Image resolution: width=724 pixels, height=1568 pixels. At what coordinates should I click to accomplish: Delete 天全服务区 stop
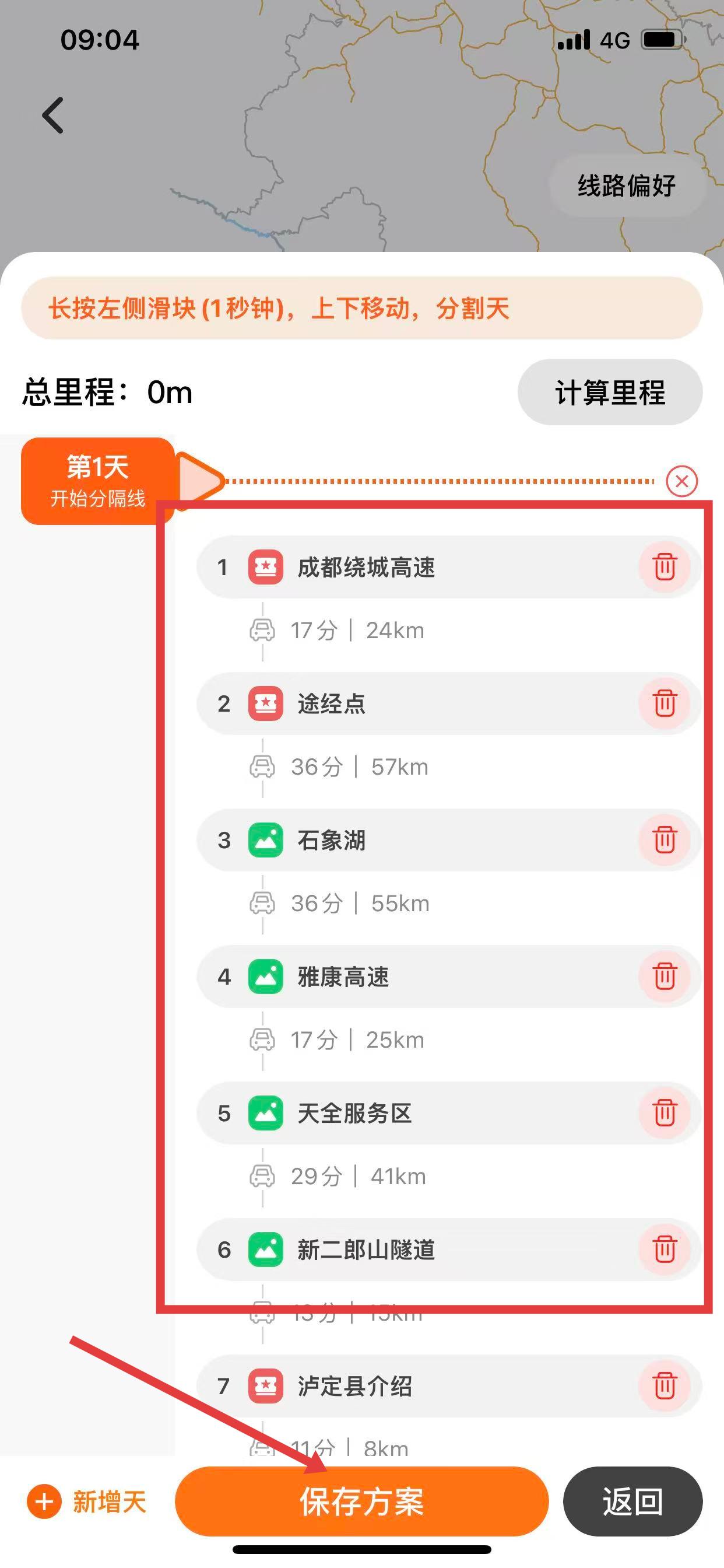tap(665, 1112)
